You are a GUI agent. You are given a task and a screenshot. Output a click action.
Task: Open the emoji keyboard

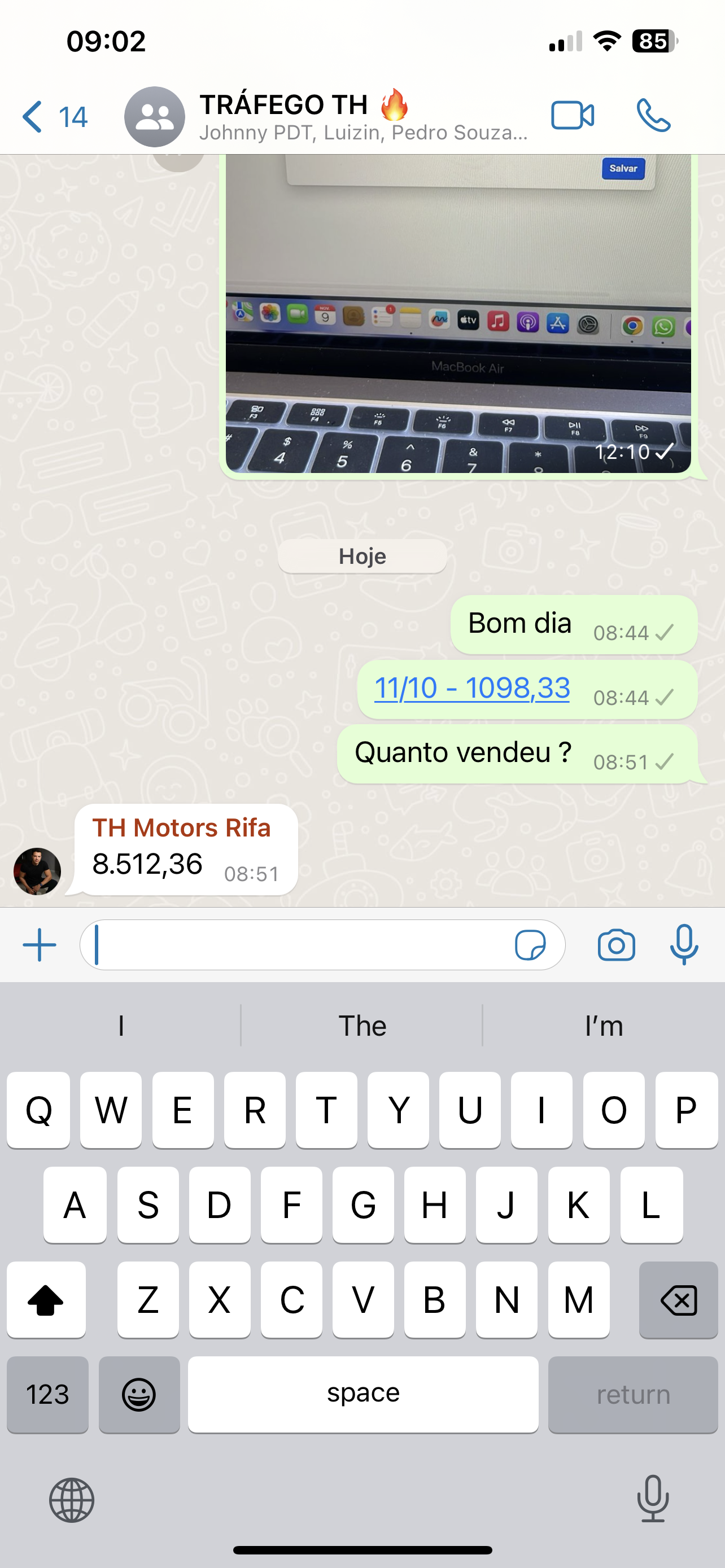pos(139,1394)
